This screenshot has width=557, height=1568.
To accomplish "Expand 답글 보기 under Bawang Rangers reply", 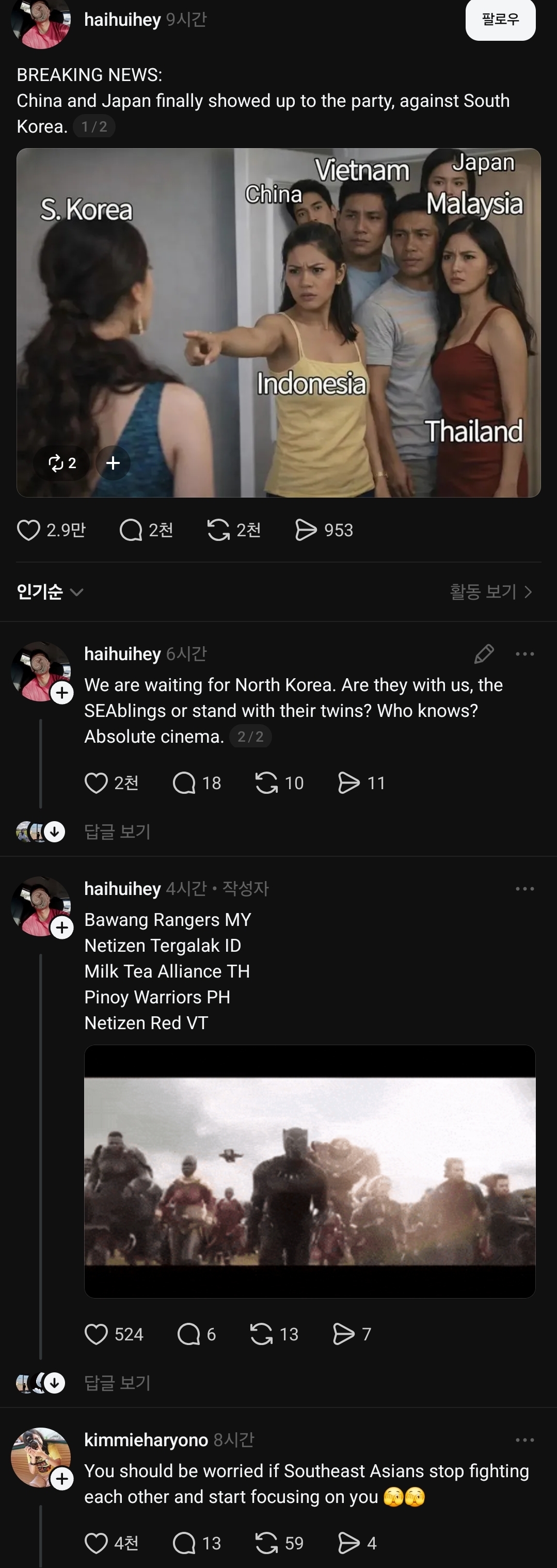I will [117, 1383].
